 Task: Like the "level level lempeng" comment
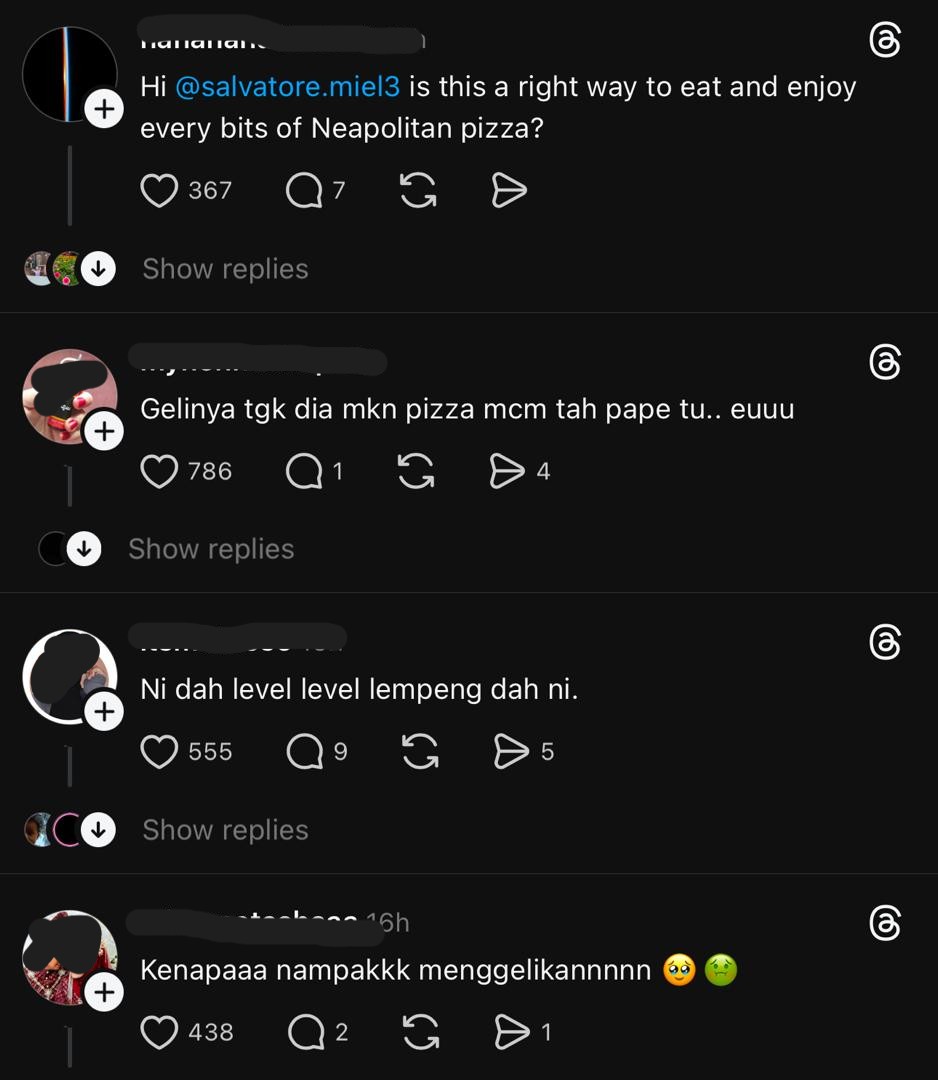click(159, 752)
